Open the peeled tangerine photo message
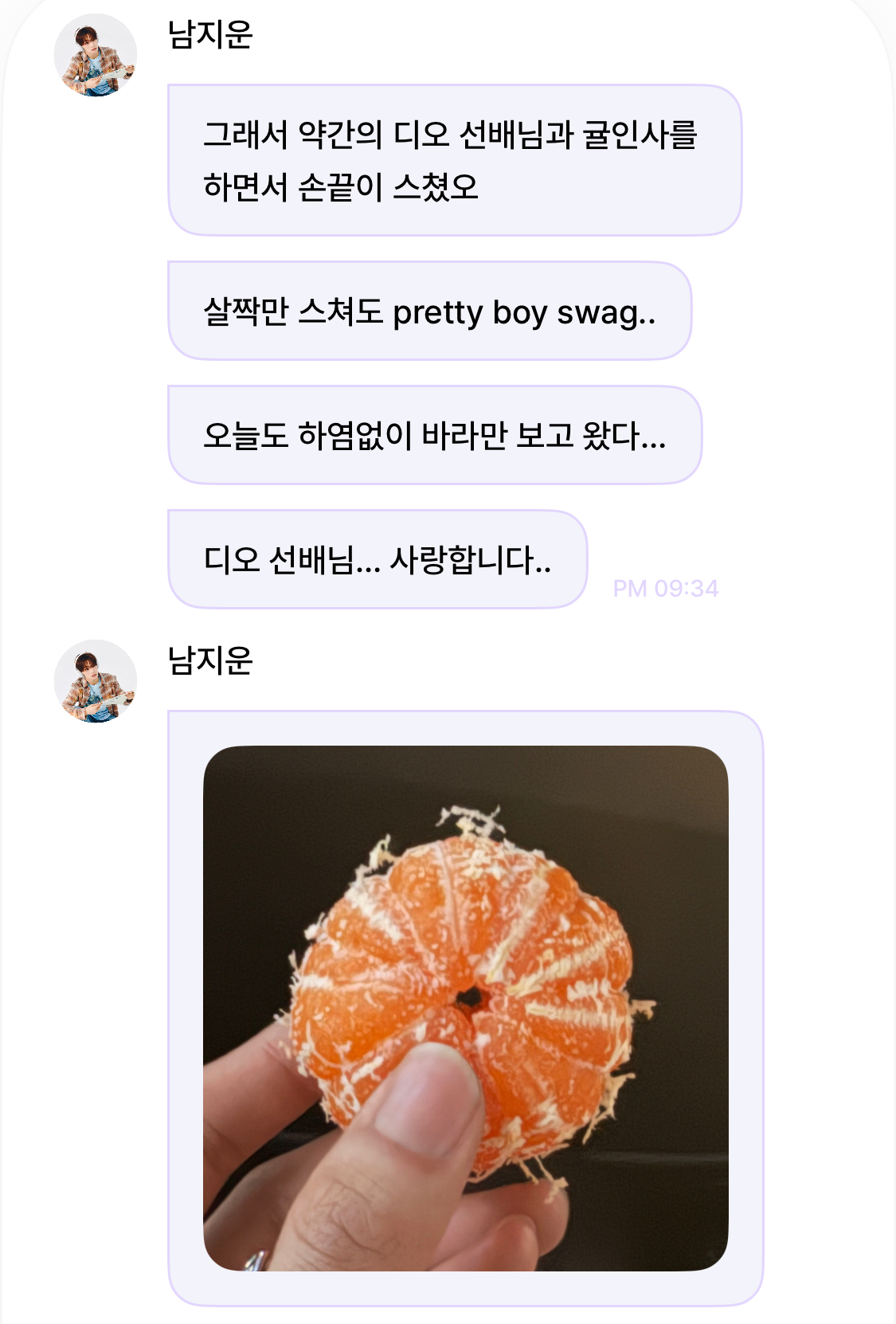 (466, 1008)
